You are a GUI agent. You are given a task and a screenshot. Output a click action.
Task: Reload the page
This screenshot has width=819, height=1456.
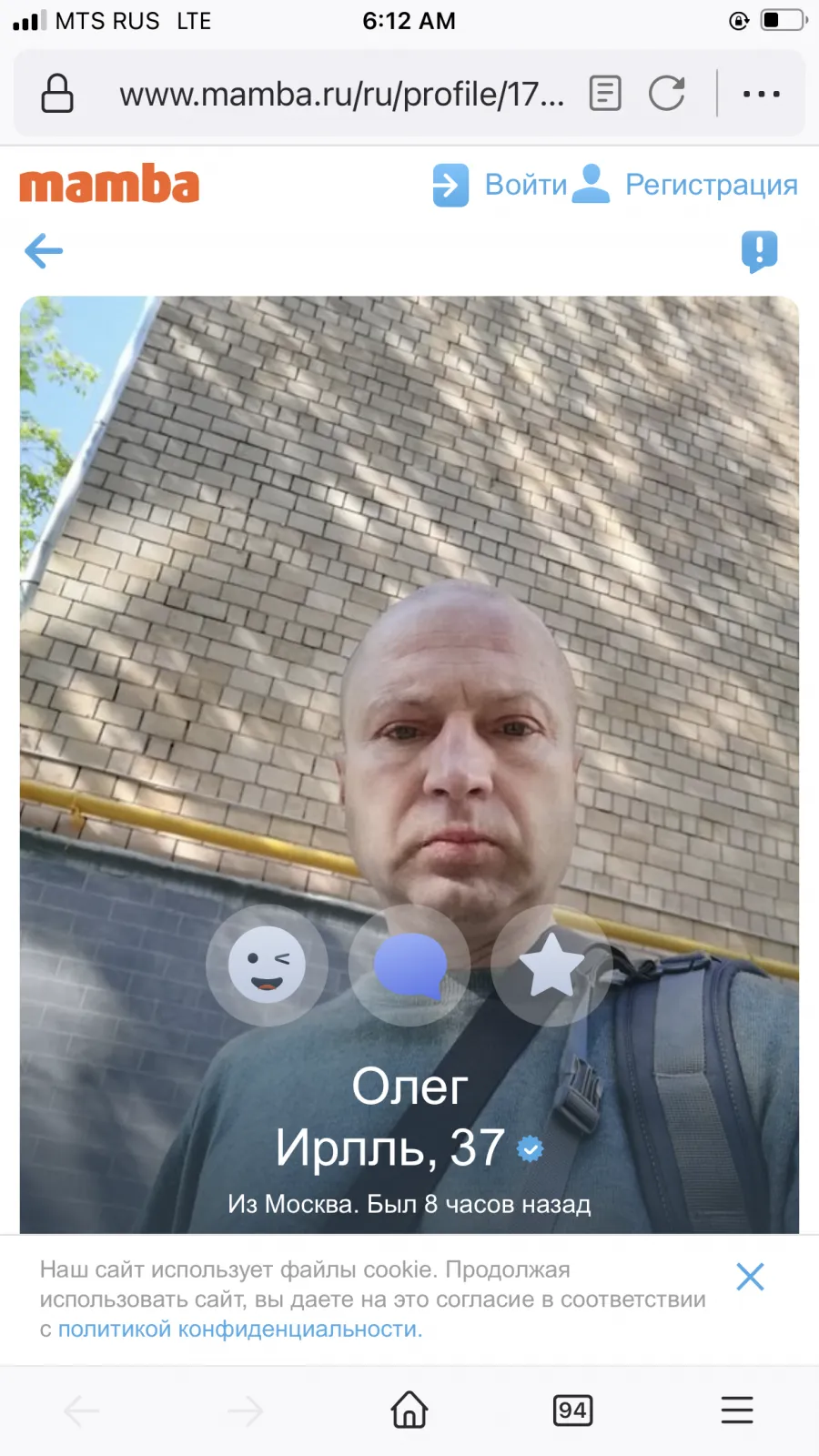tap(667, 93)
